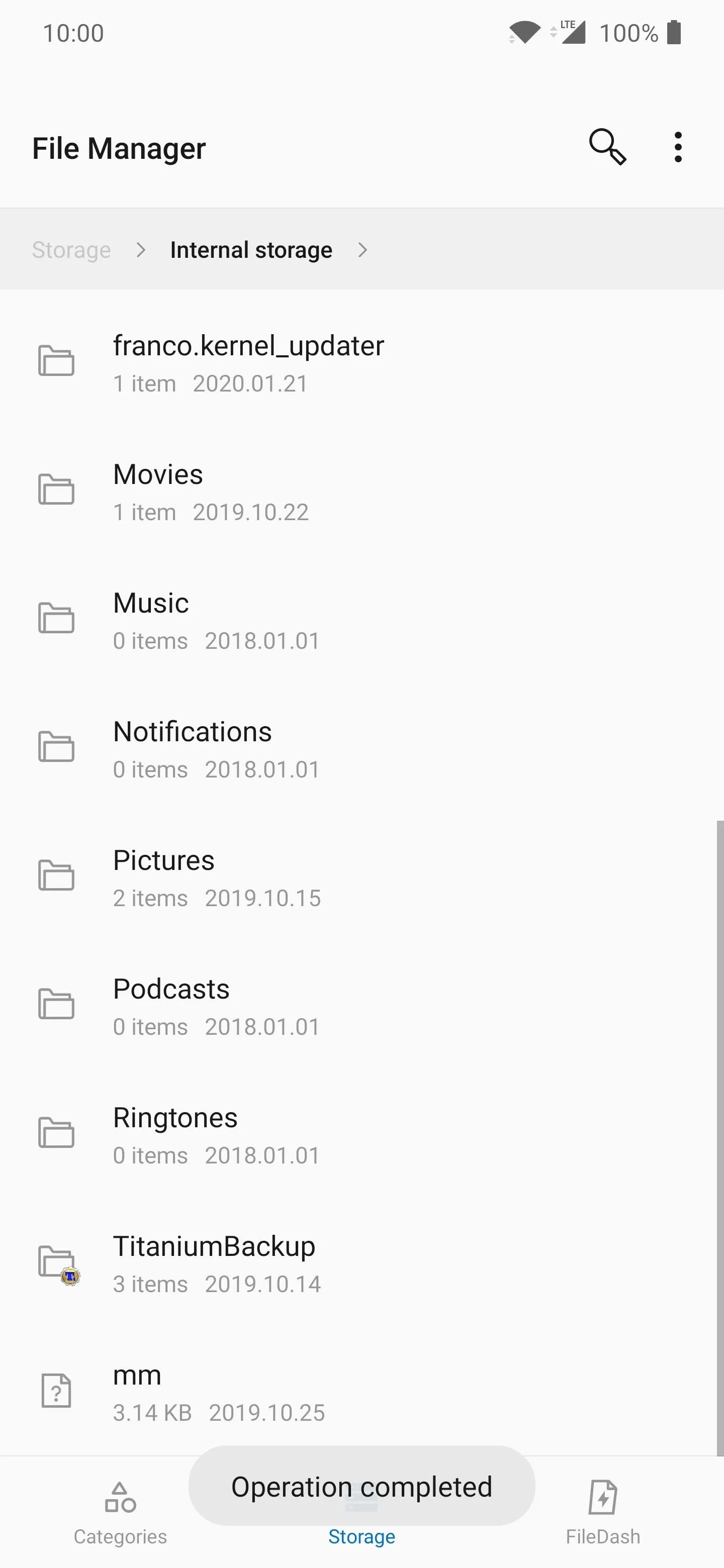Open the search magnifier icon
The image size is (724, 1568).
coord(607,147)
